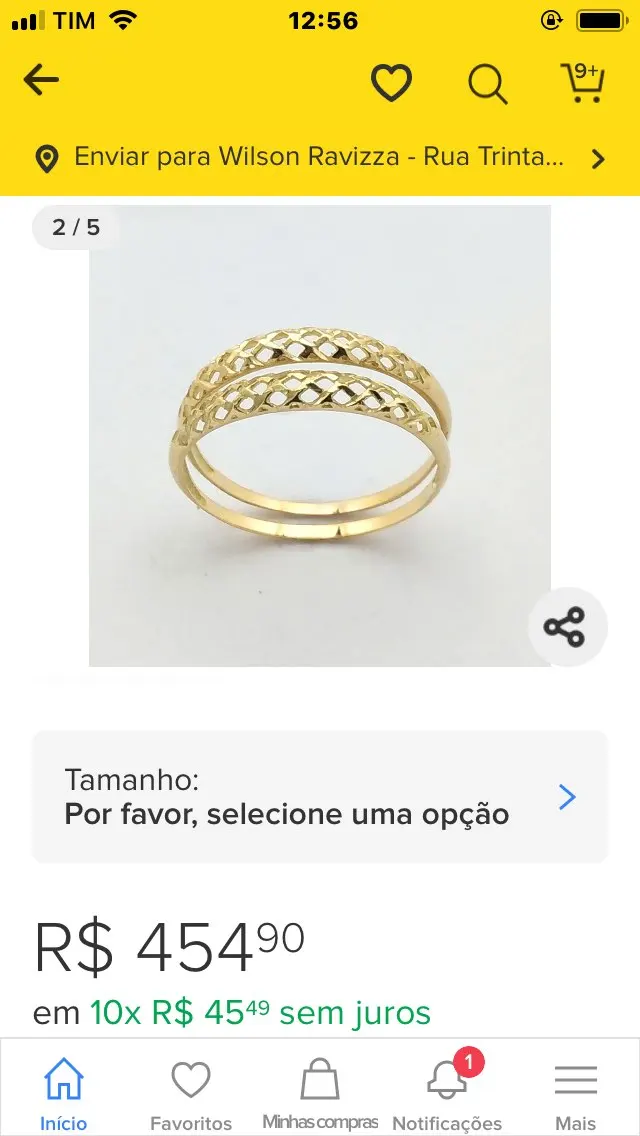Add product to favorites with heart icon
640x1136 pixels.
tap(391, 83)
